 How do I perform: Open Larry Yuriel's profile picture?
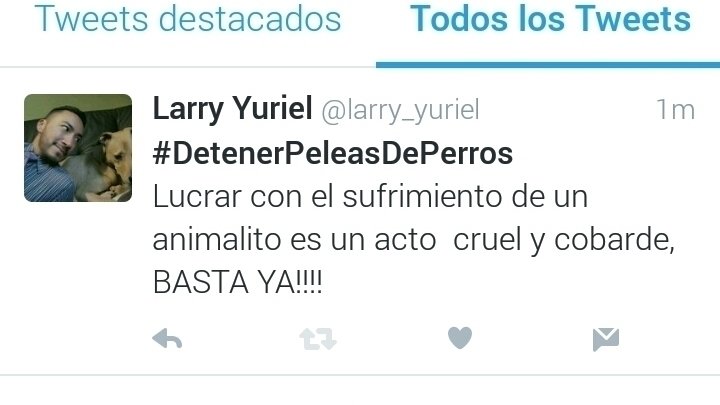(78, 148)
